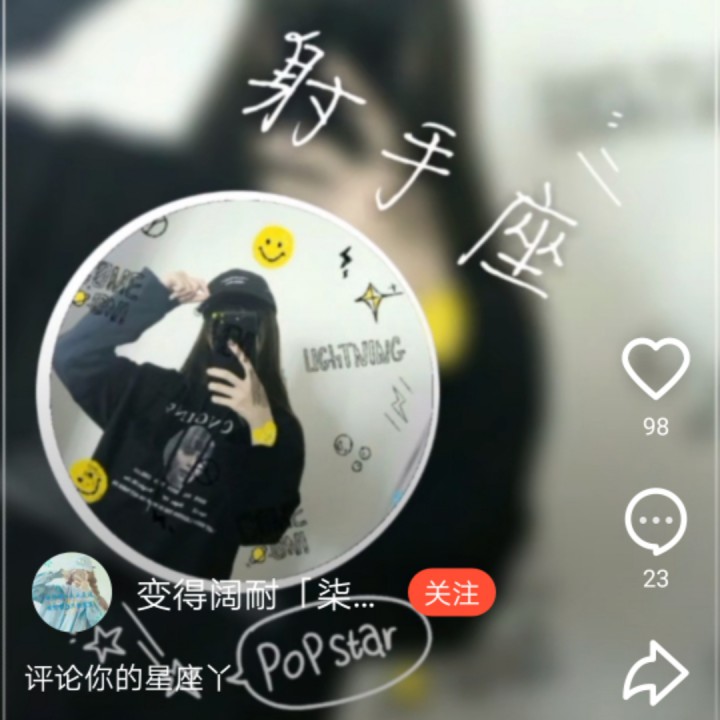Open the comments bubble
Image resolution: width=720 pixels, height=720 pixels.
click(x=655, y=523)
